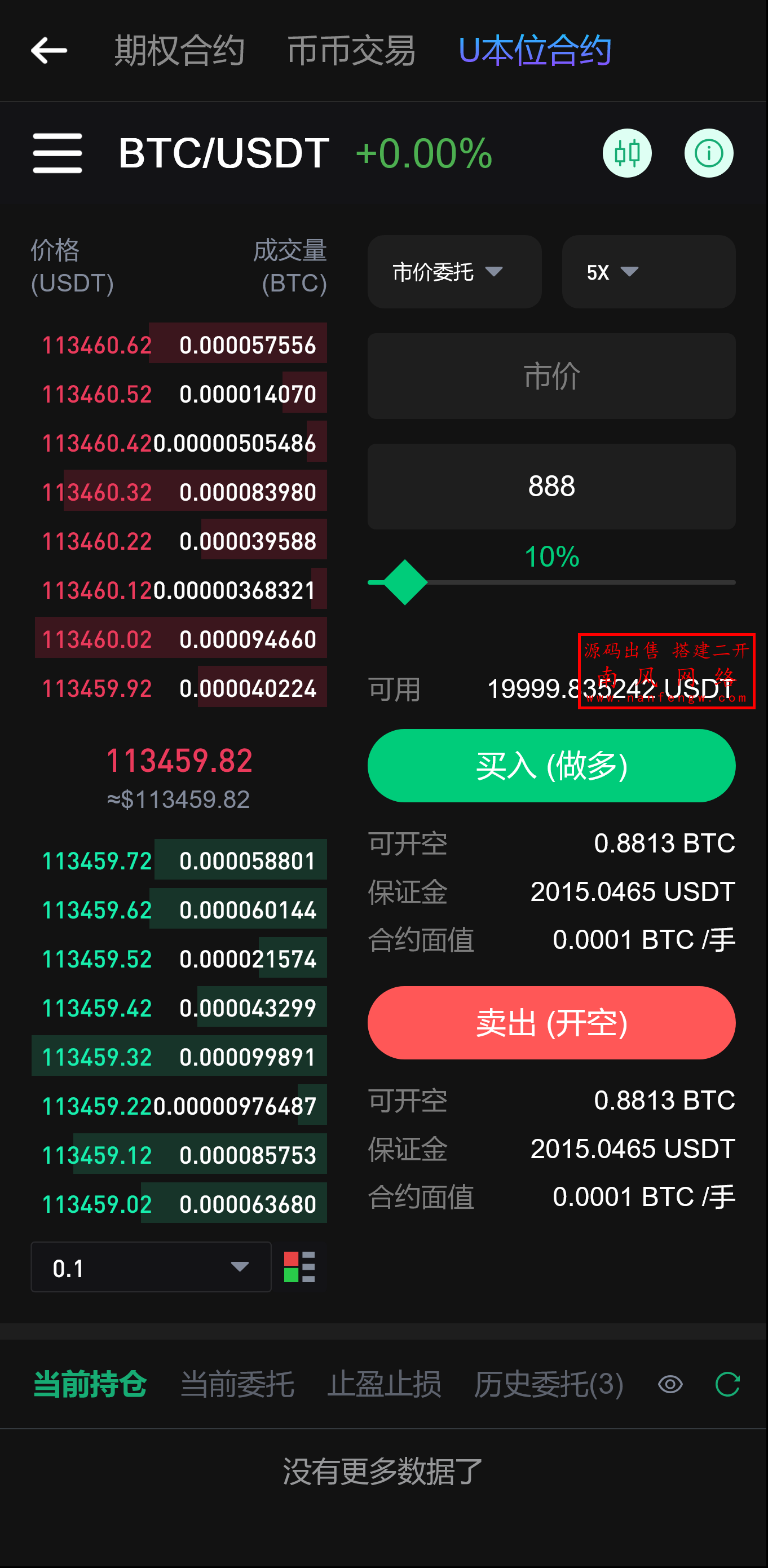Screen dimensions: 768x1568
Task: Tap the back arrow to exit trading view
Action: pos(48,51)
